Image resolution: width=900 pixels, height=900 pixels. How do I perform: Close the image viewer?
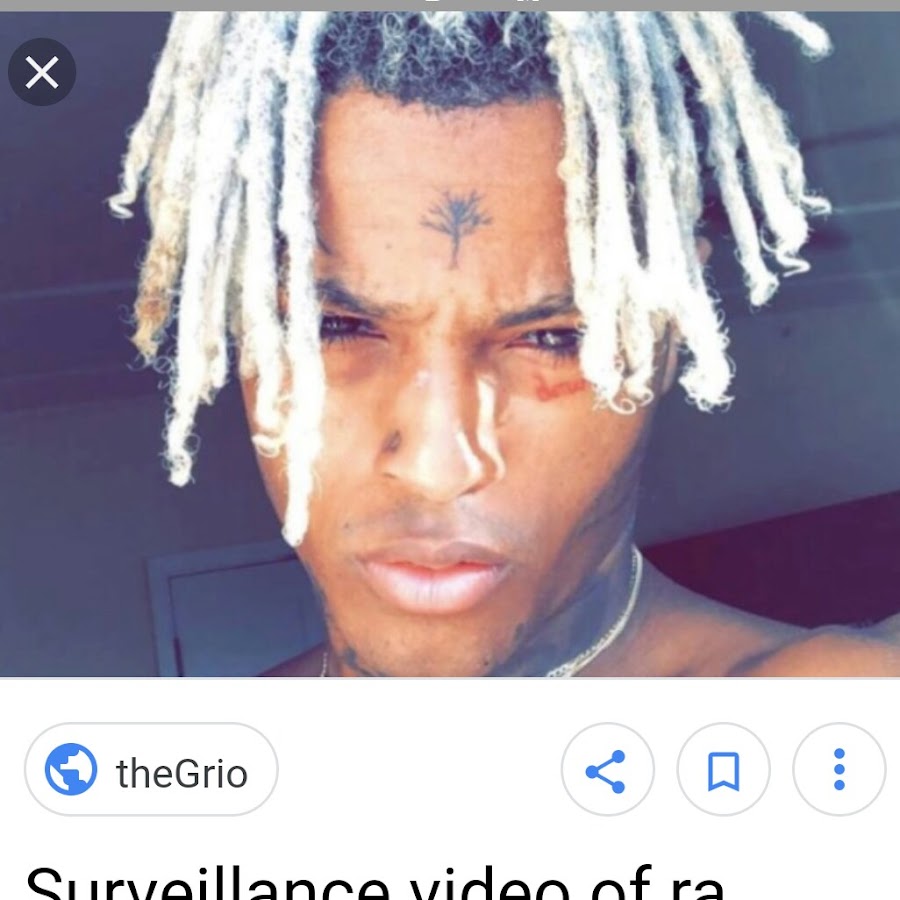pyautogui.click(x=42, y=72)
